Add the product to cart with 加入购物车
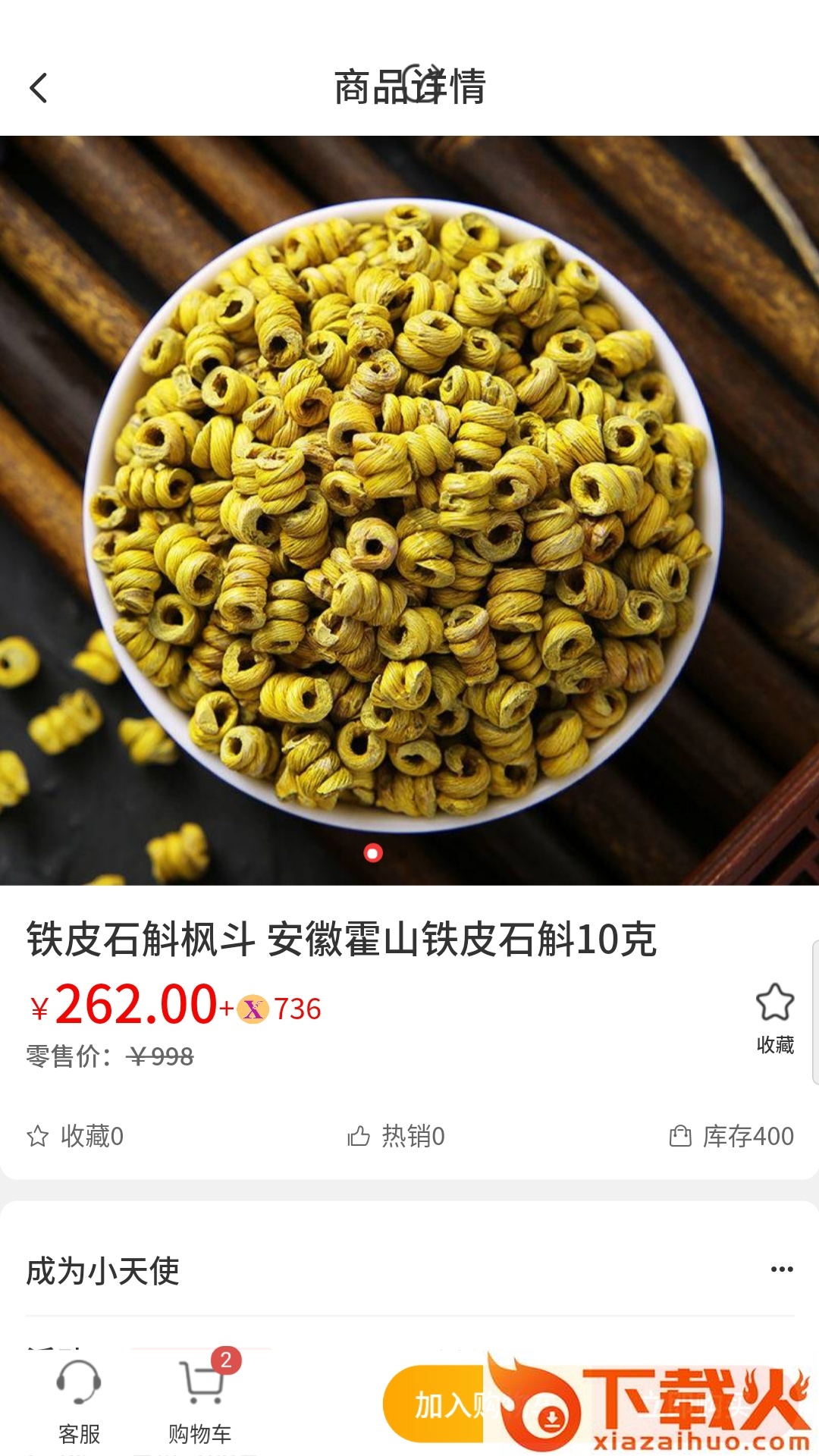The height and width of the screenshot is (1456, 819). (435, 1404)
